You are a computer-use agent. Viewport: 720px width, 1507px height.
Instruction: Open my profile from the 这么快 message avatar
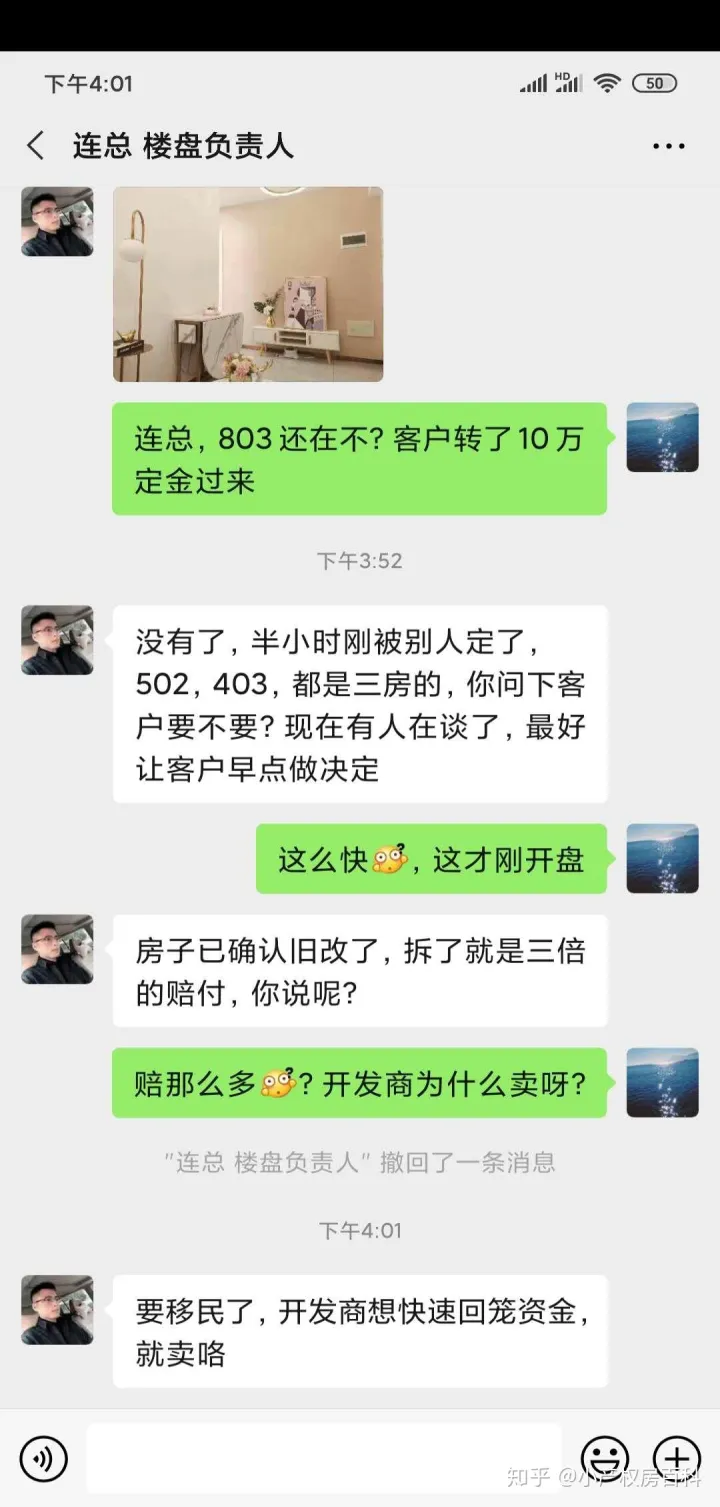(662, 858)
